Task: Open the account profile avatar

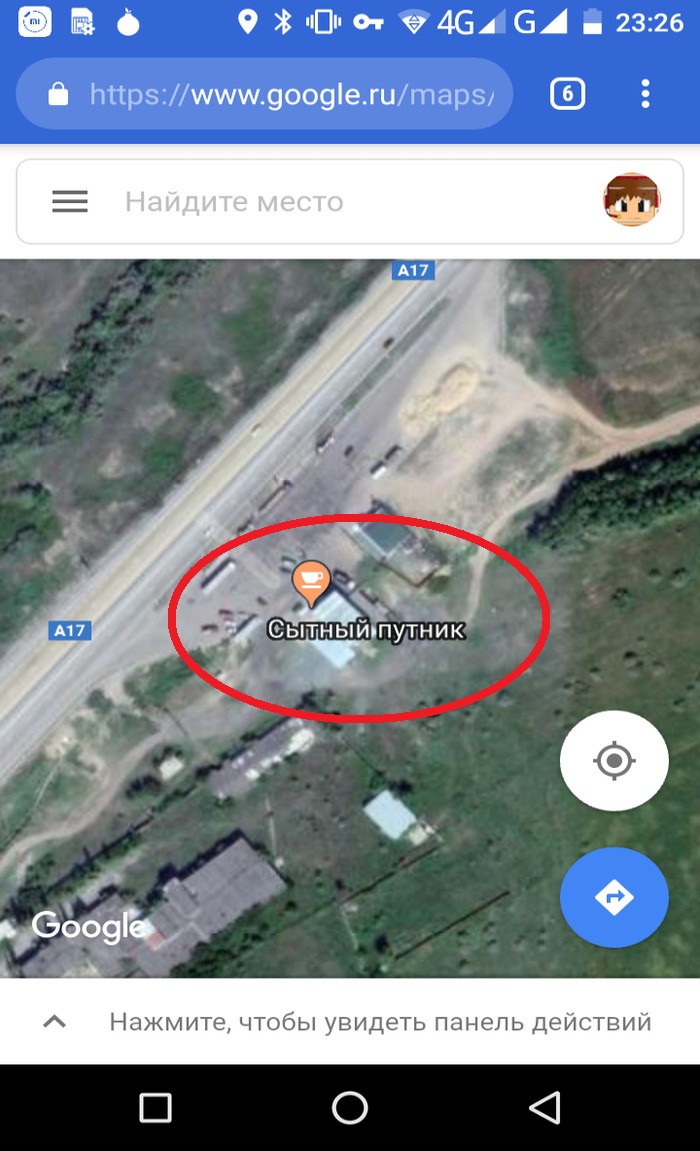Action: pos(631,200)
